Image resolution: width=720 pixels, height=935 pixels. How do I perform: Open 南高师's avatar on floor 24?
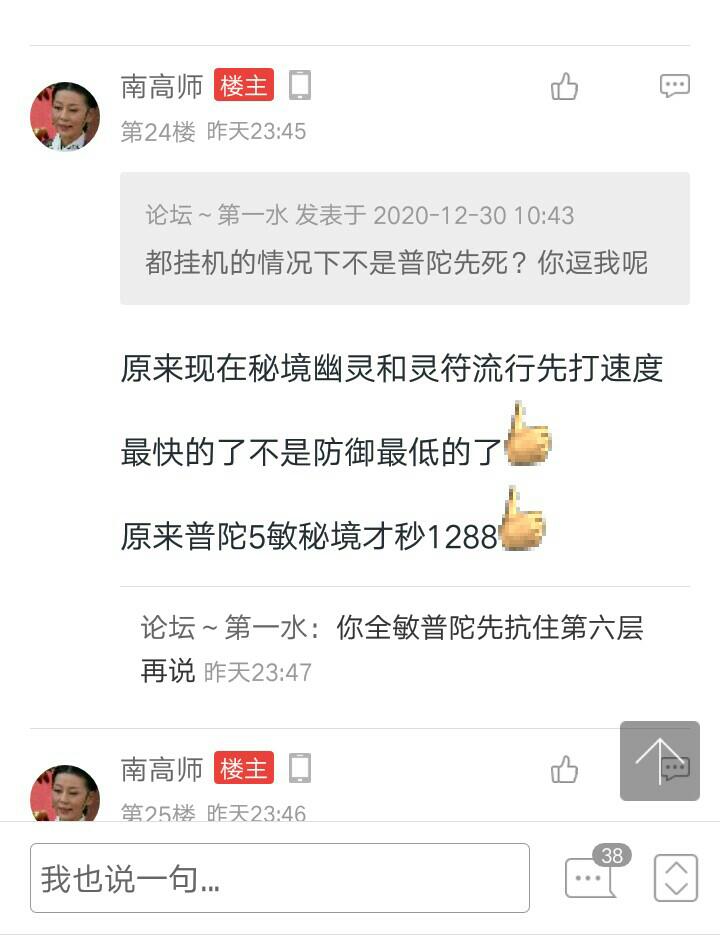(x=65, y=116)
